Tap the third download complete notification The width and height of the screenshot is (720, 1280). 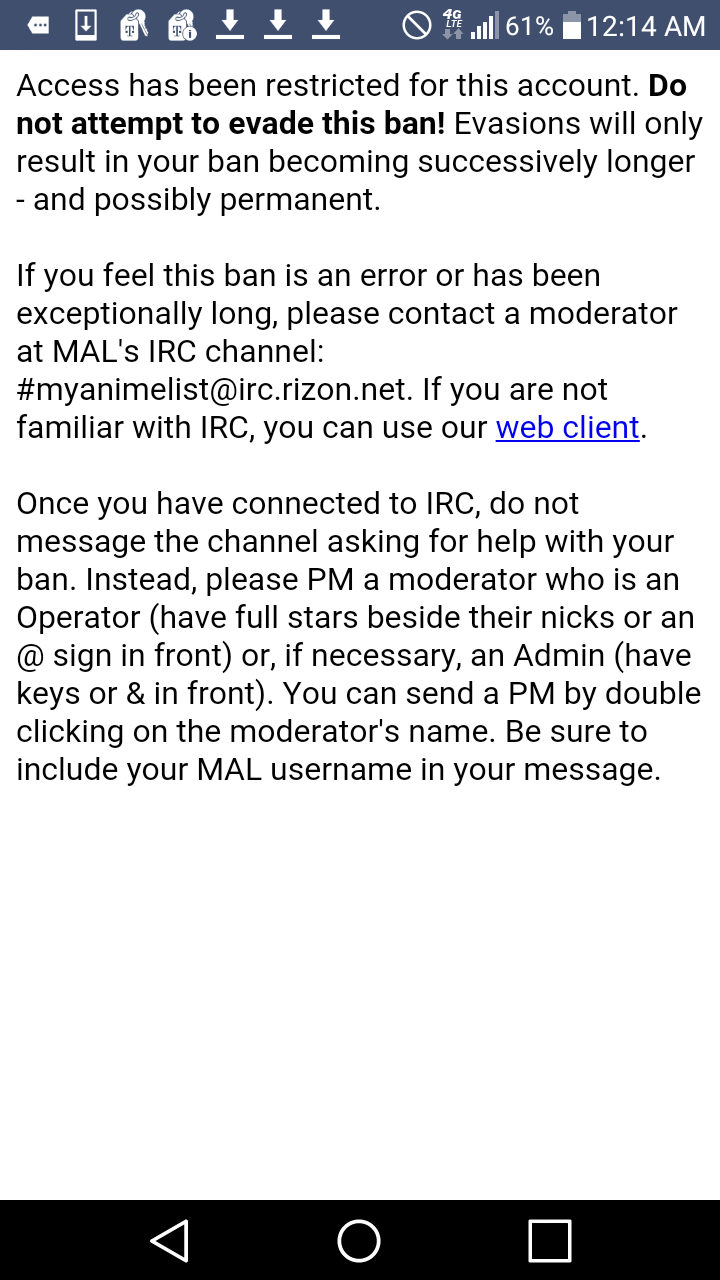tap(326, 24)
